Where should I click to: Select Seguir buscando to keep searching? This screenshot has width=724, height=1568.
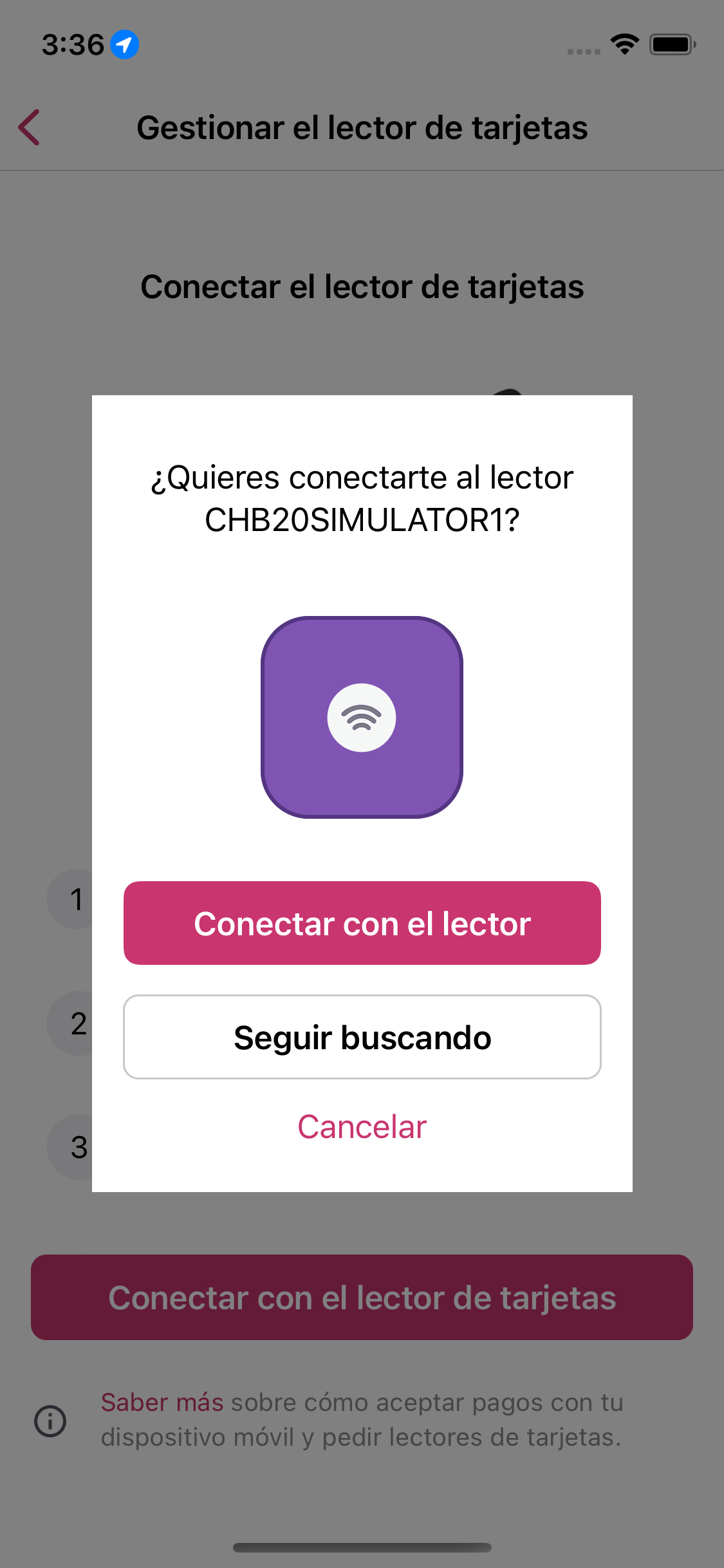point(362,1037)
